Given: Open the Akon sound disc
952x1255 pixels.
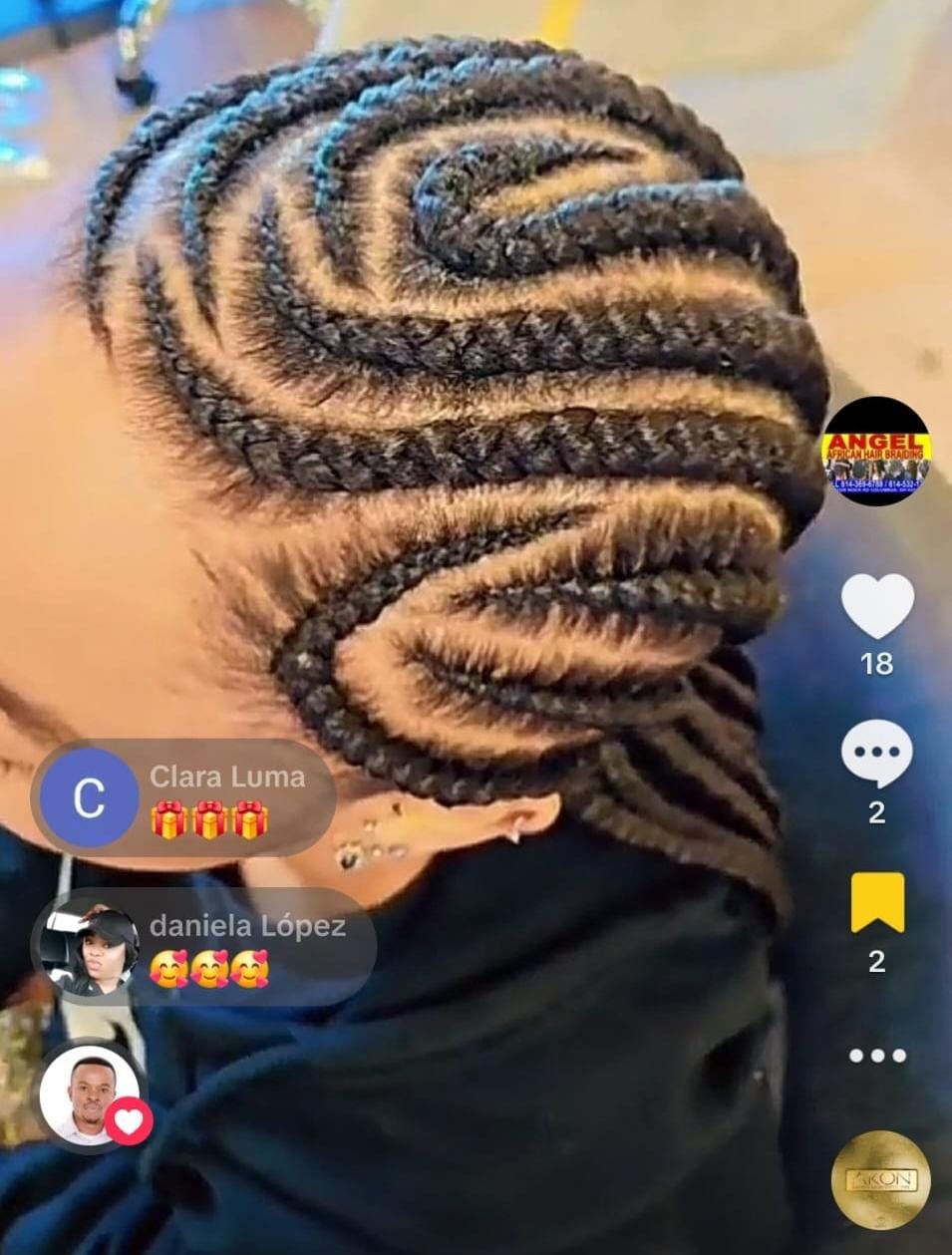Looking at the screenshot, I should click(880, 1180).
